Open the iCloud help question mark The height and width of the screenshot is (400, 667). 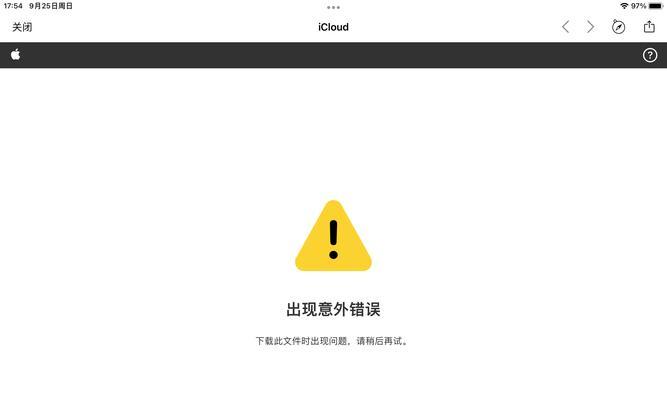[650, 55]
